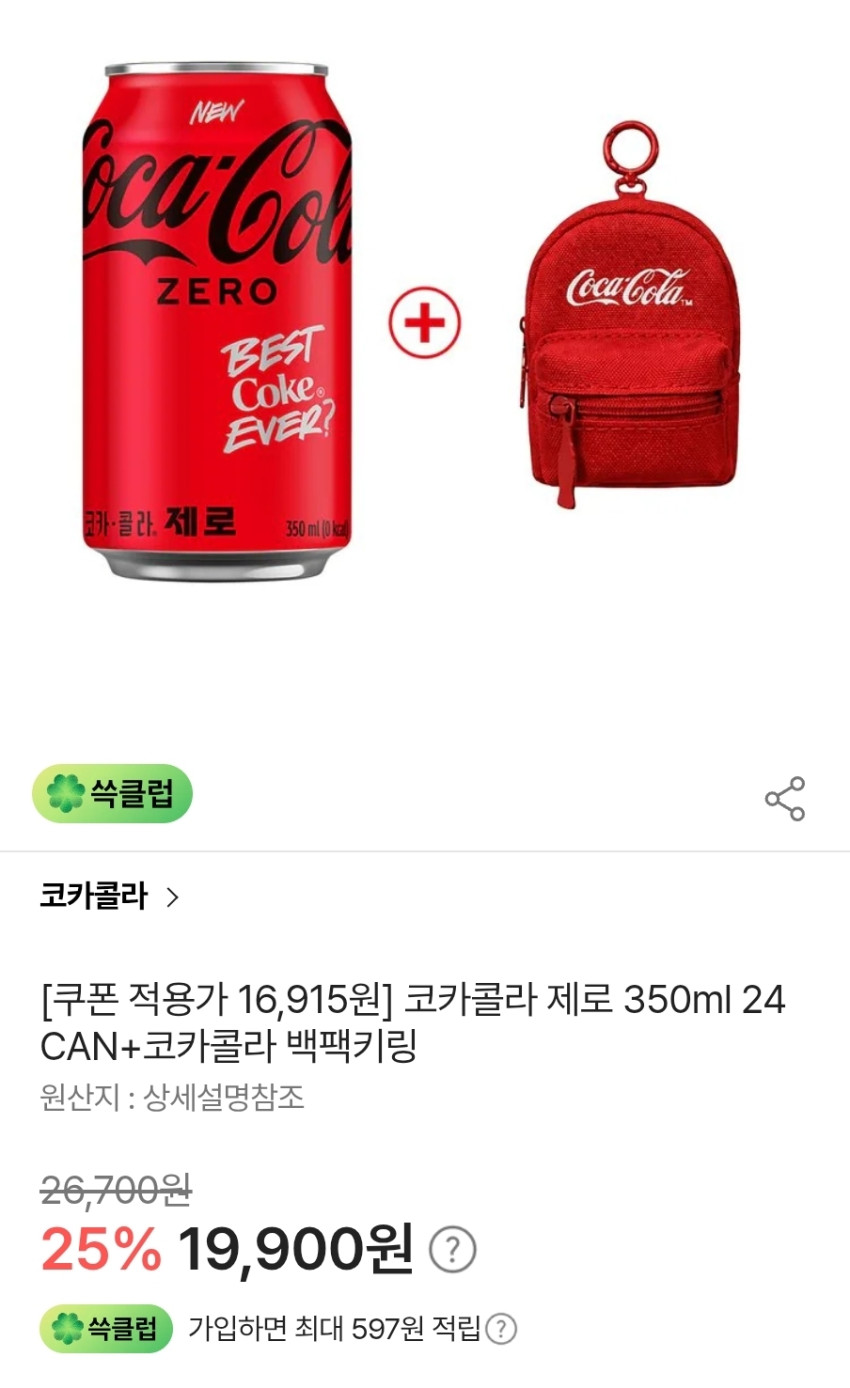Image resolution: width=850 pixels, height=1388 pixels.
Task: Share this Coca-Cola Zero product
Action: click(785, 798)
